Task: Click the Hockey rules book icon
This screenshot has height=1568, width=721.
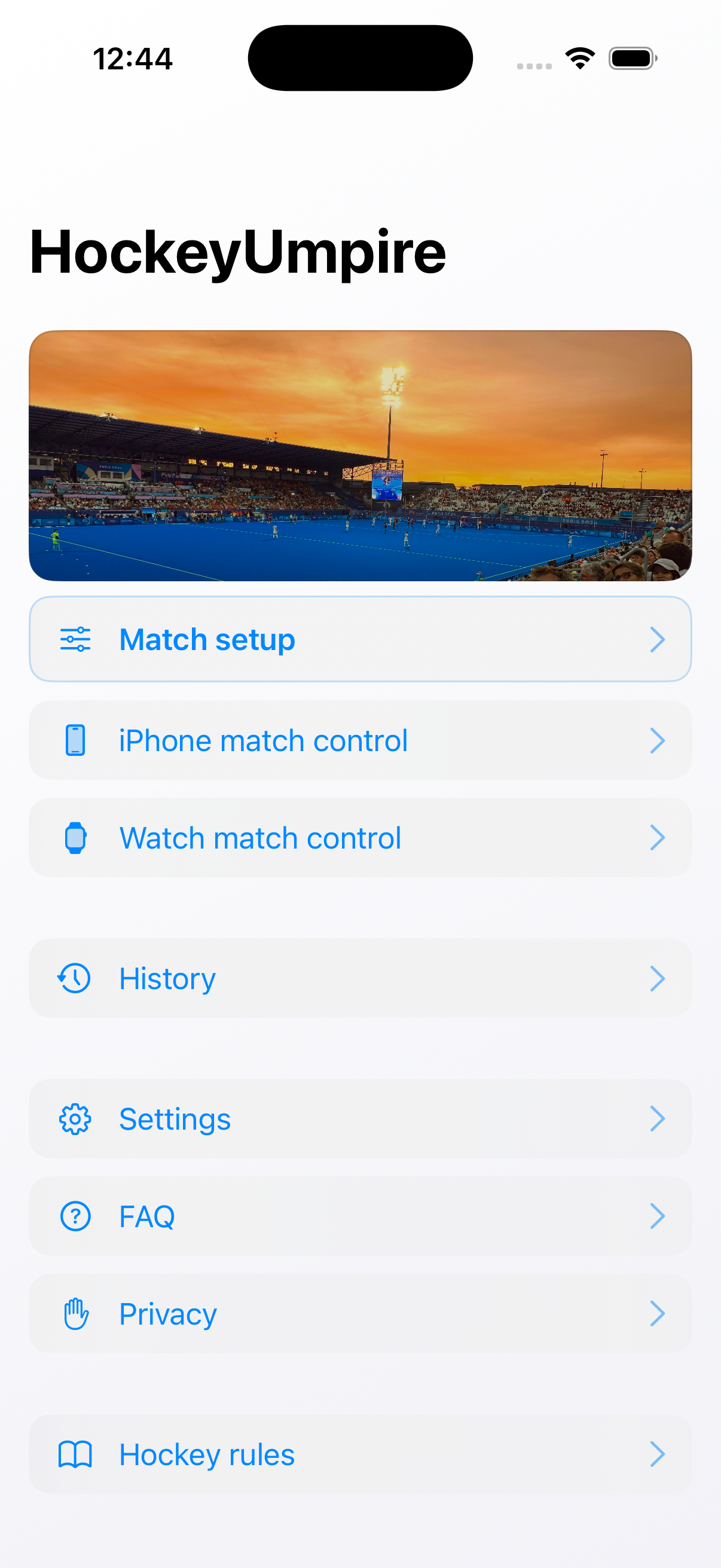Action: pos(74,1455)
